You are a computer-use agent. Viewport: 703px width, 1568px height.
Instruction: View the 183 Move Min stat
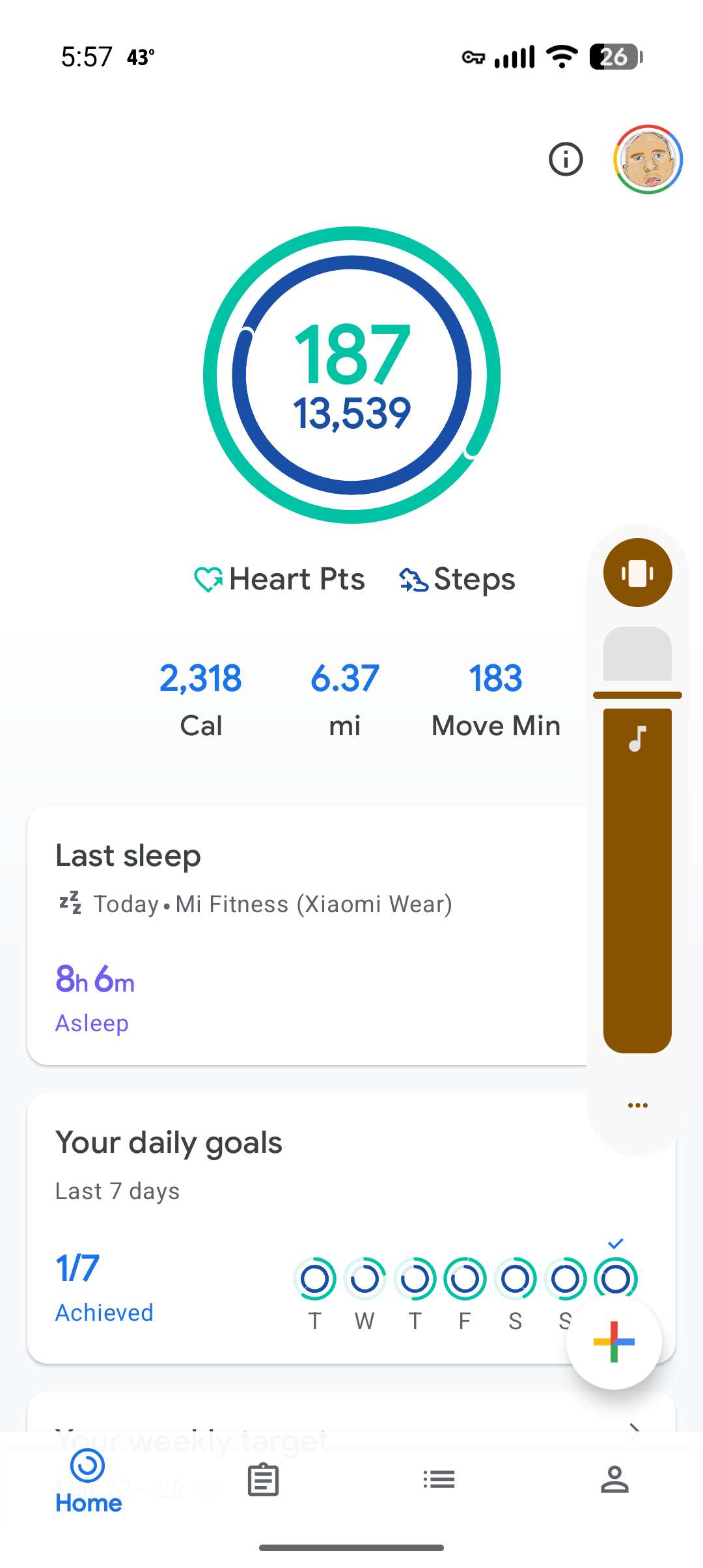(x=495, y=699)
